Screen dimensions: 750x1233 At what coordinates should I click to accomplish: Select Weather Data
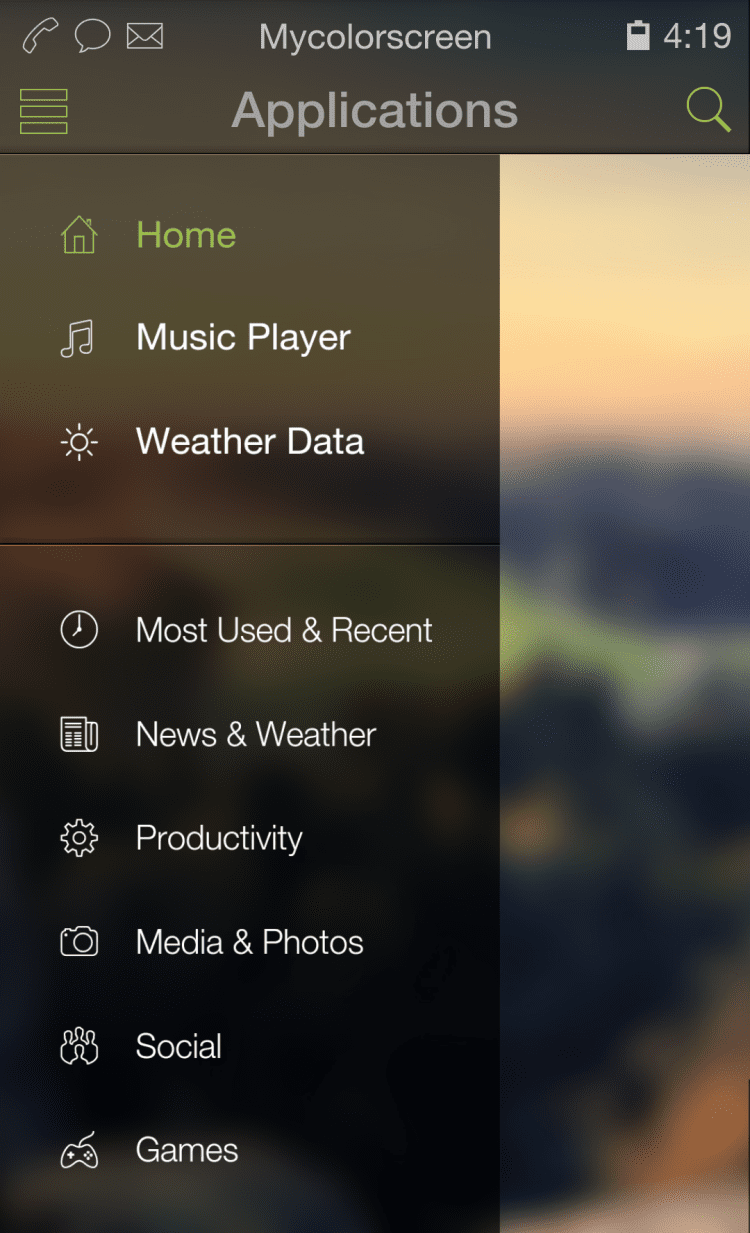click(x=249, y=442)
